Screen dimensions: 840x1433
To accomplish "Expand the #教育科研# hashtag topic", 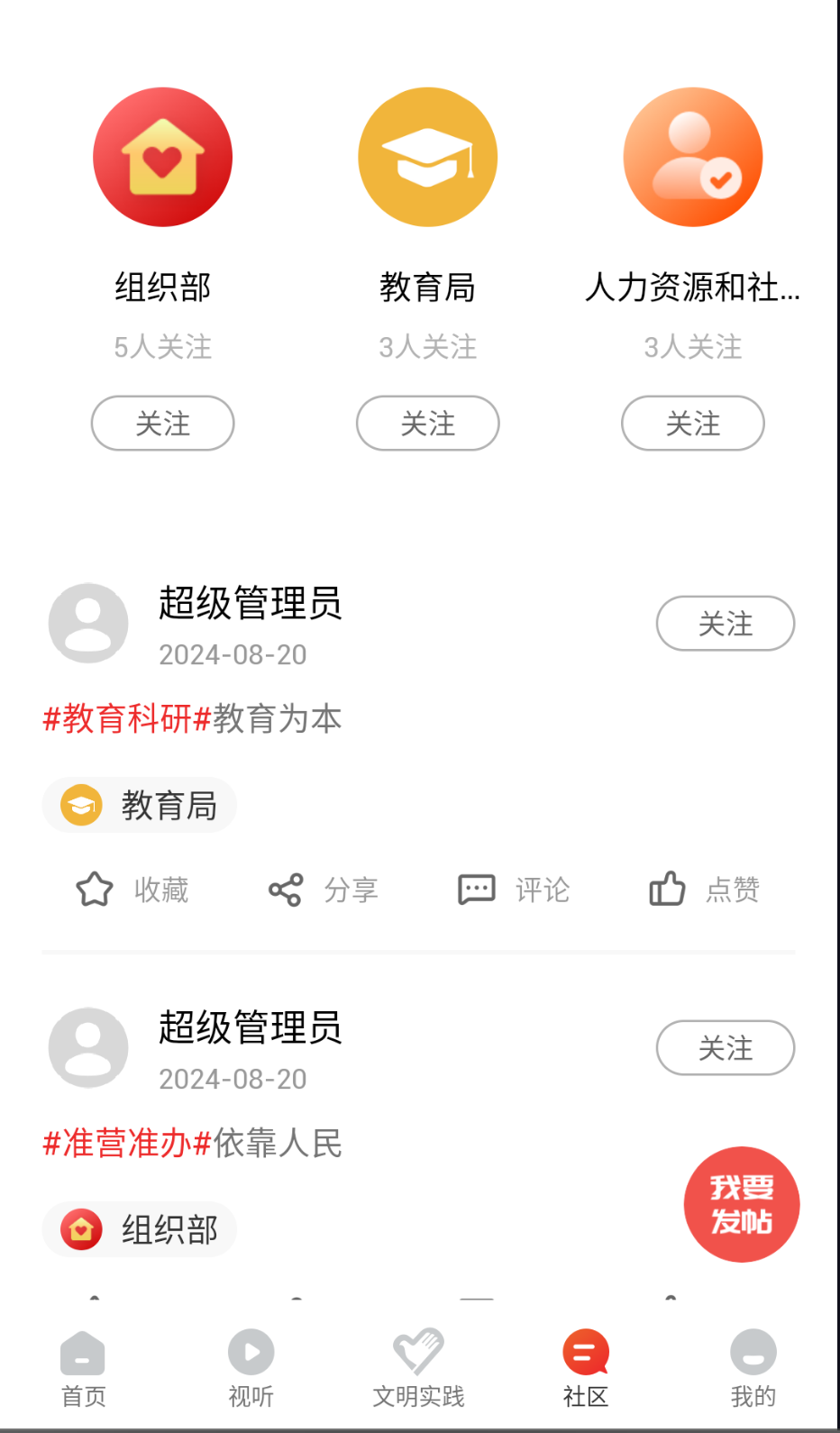I will (123, 718).
